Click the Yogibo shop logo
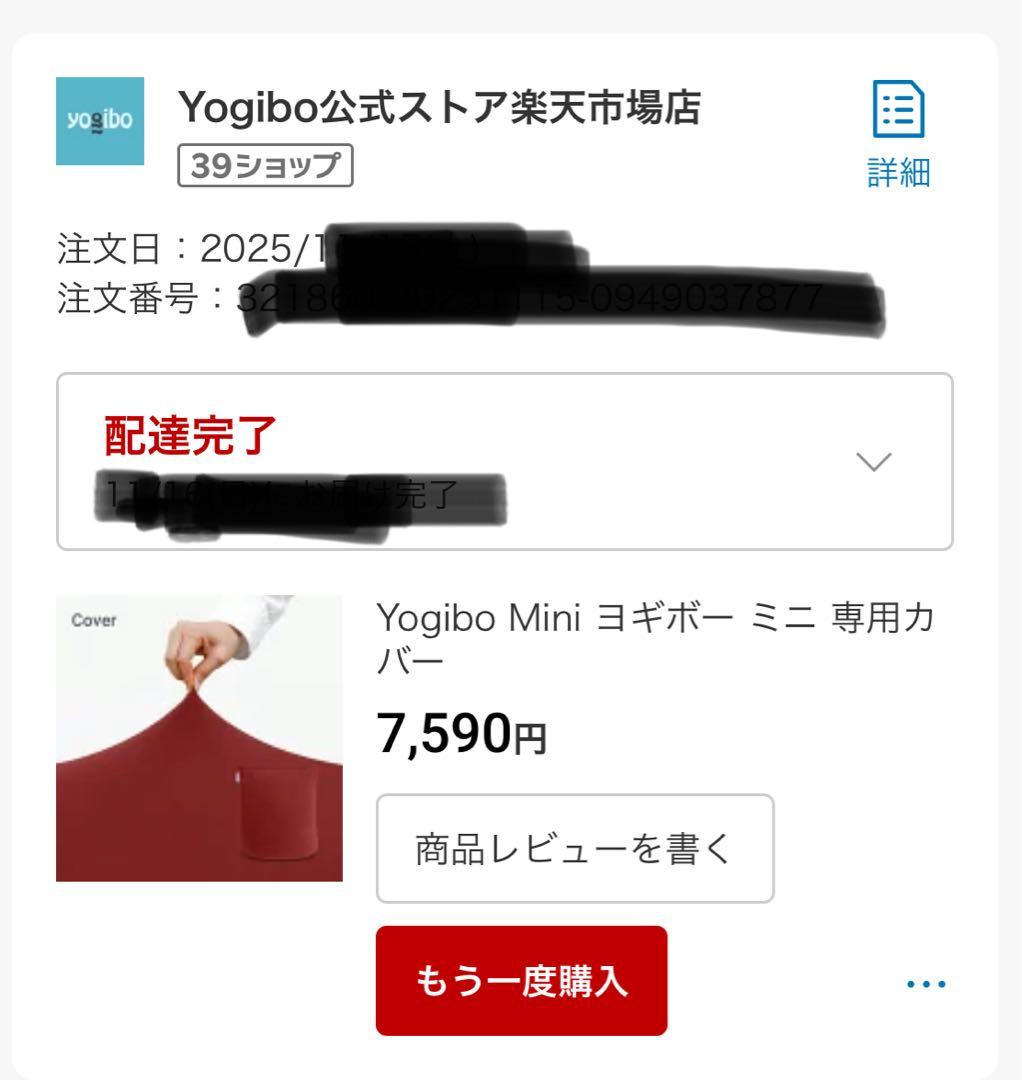 point(97,120)
